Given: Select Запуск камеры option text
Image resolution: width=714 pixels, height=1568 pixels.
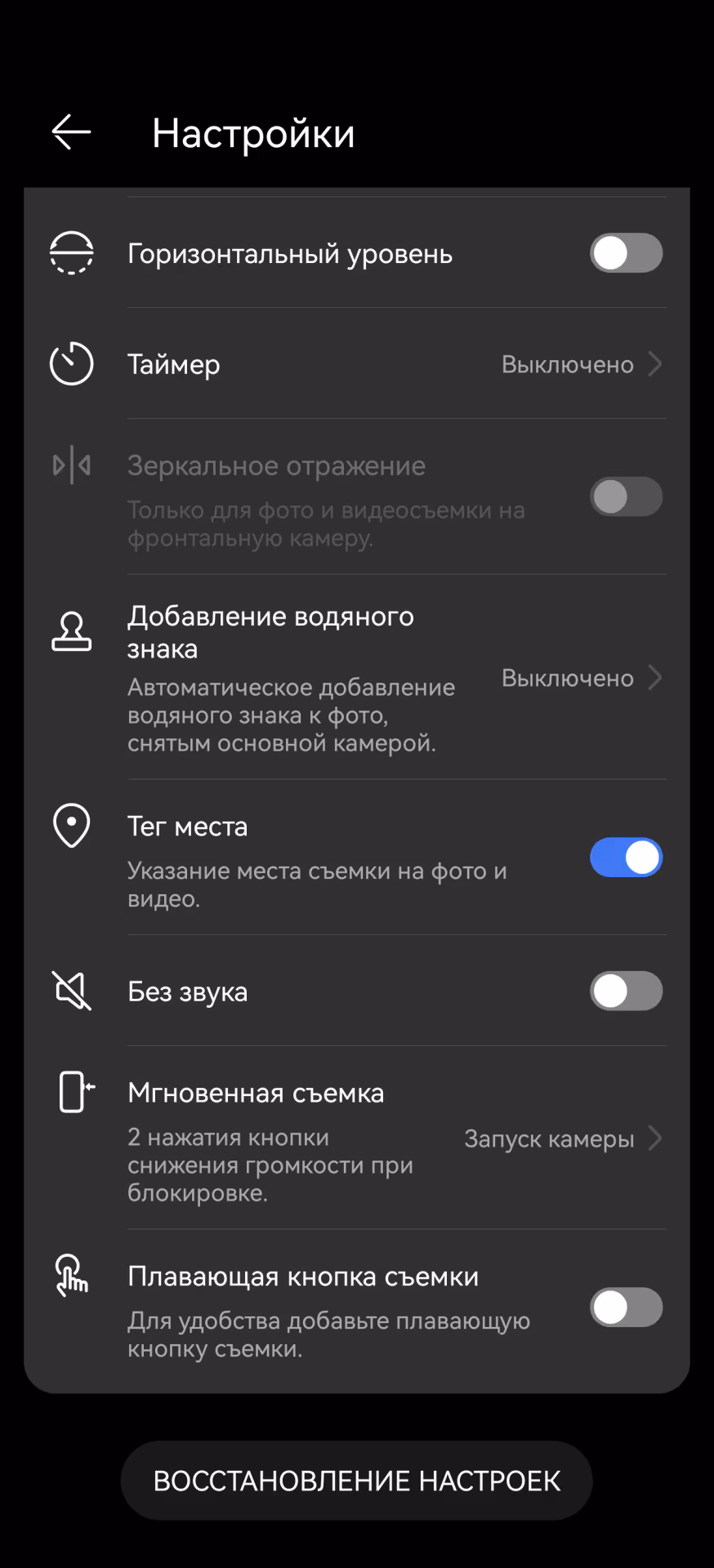Looking at the screenshot, I should pyautogui.click(x=548, y=1139).
